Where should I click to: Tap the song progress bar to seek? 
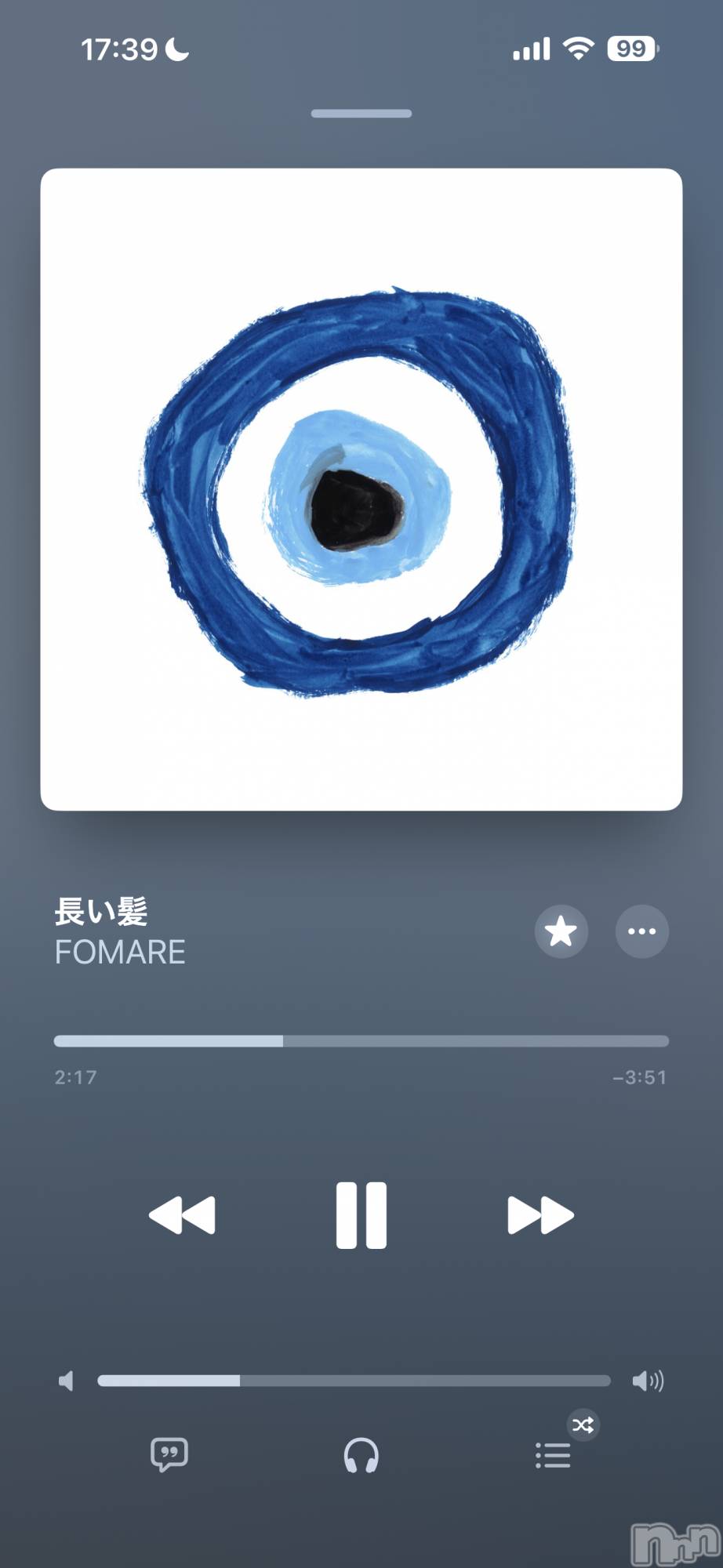click(361, 1041)
